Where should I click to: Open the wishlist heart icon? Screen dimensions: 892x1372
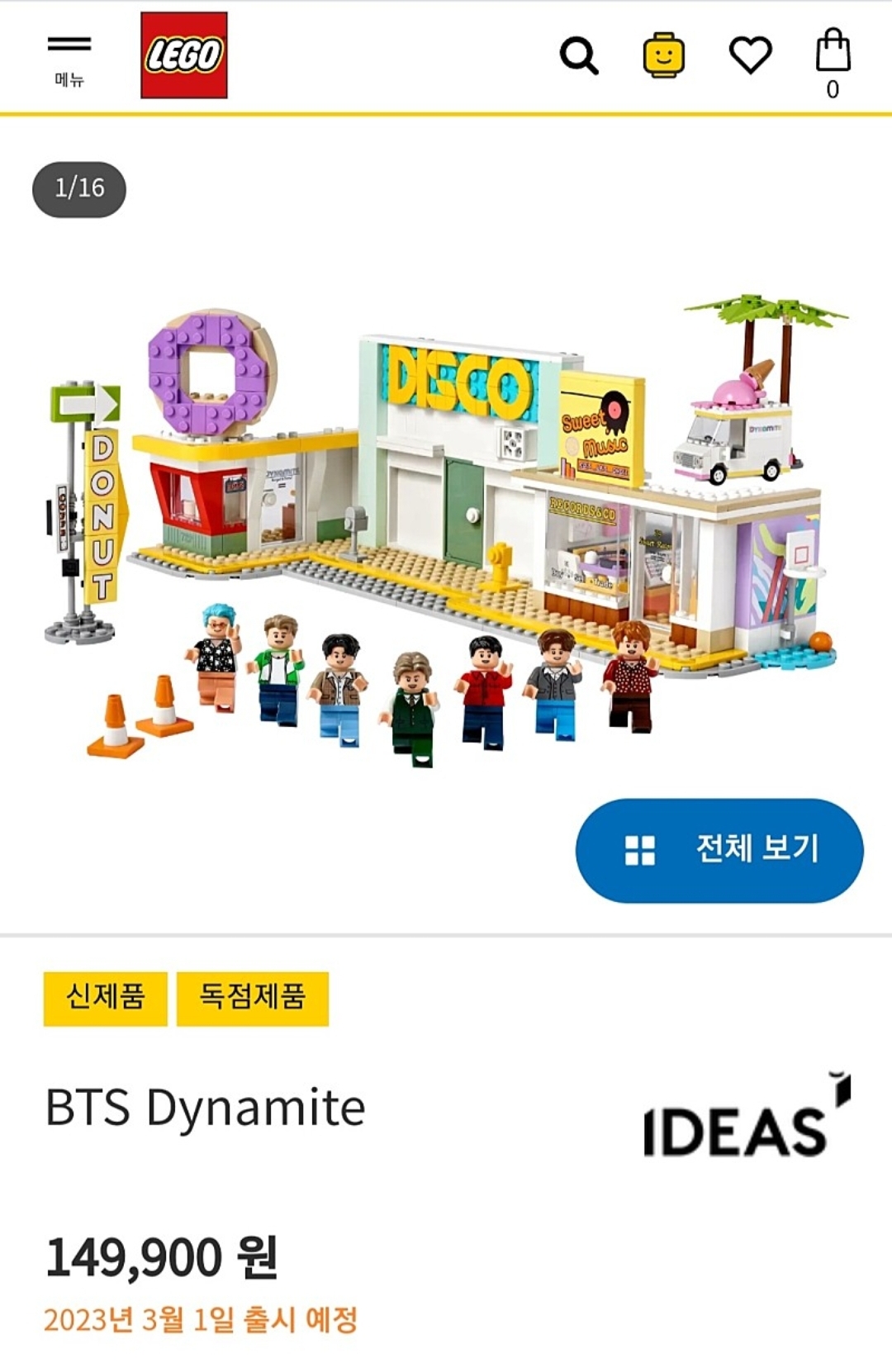point(751,55)
